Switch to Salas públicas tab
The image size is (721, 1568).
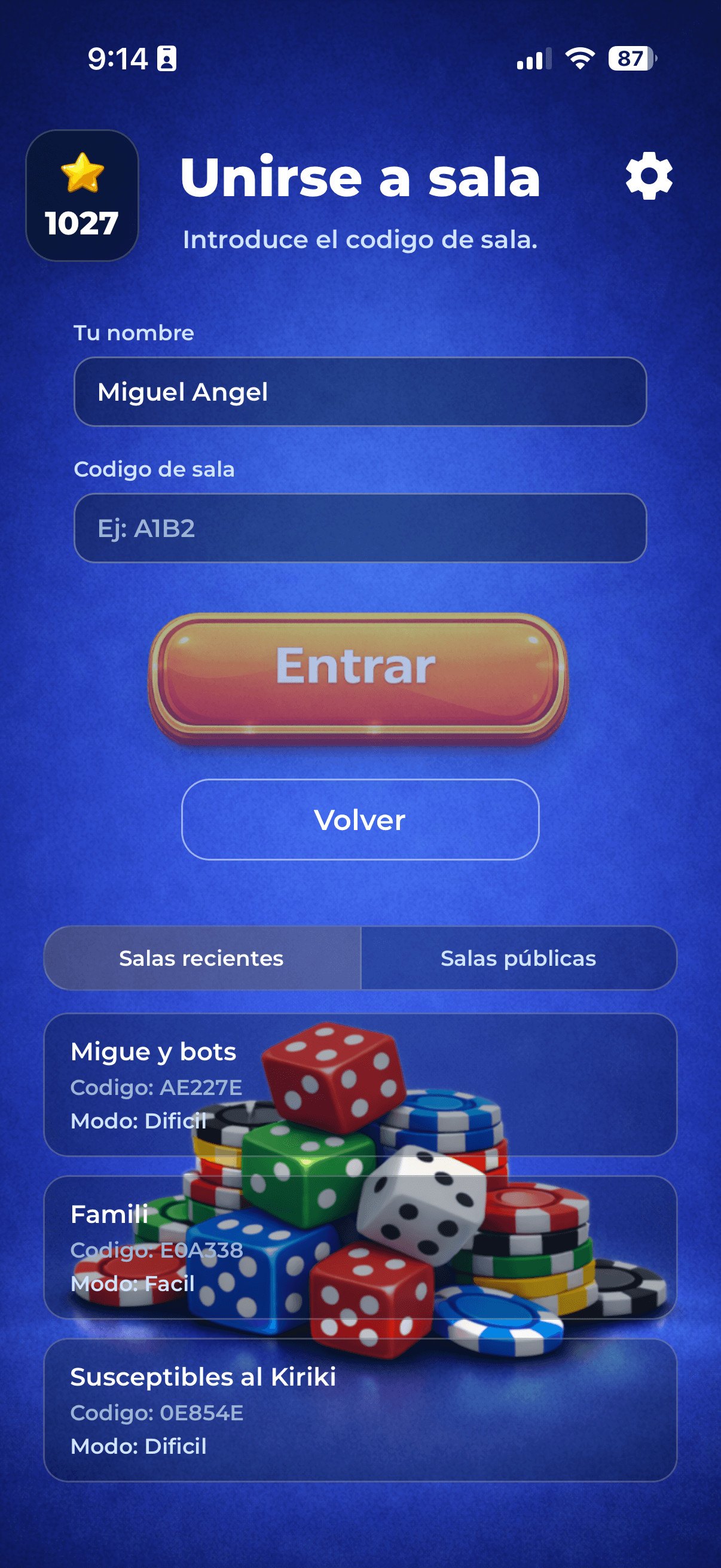(518, 958)
